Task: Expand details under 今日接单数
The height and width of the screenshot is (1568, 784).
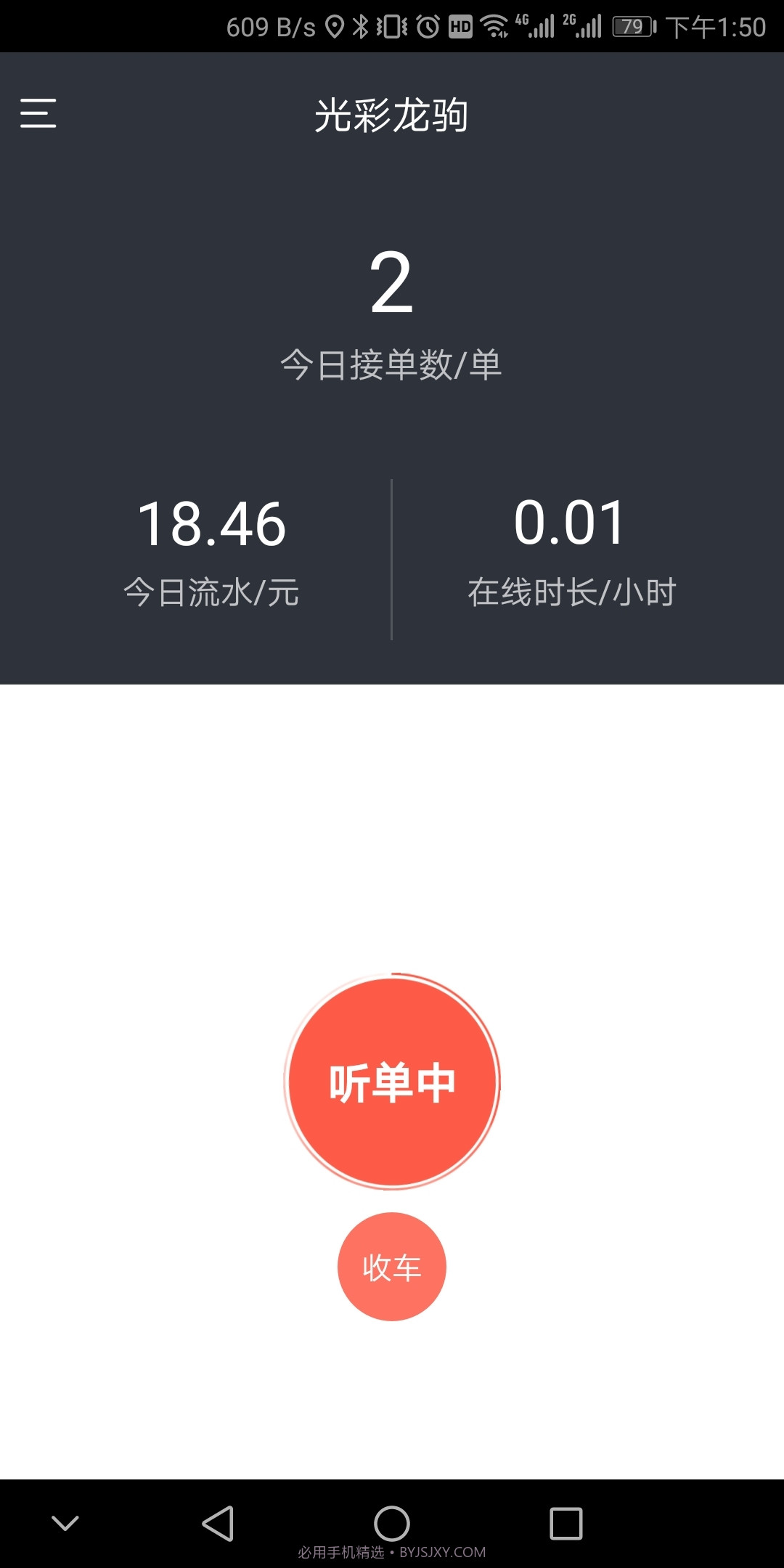Action: tap(392, 363)
